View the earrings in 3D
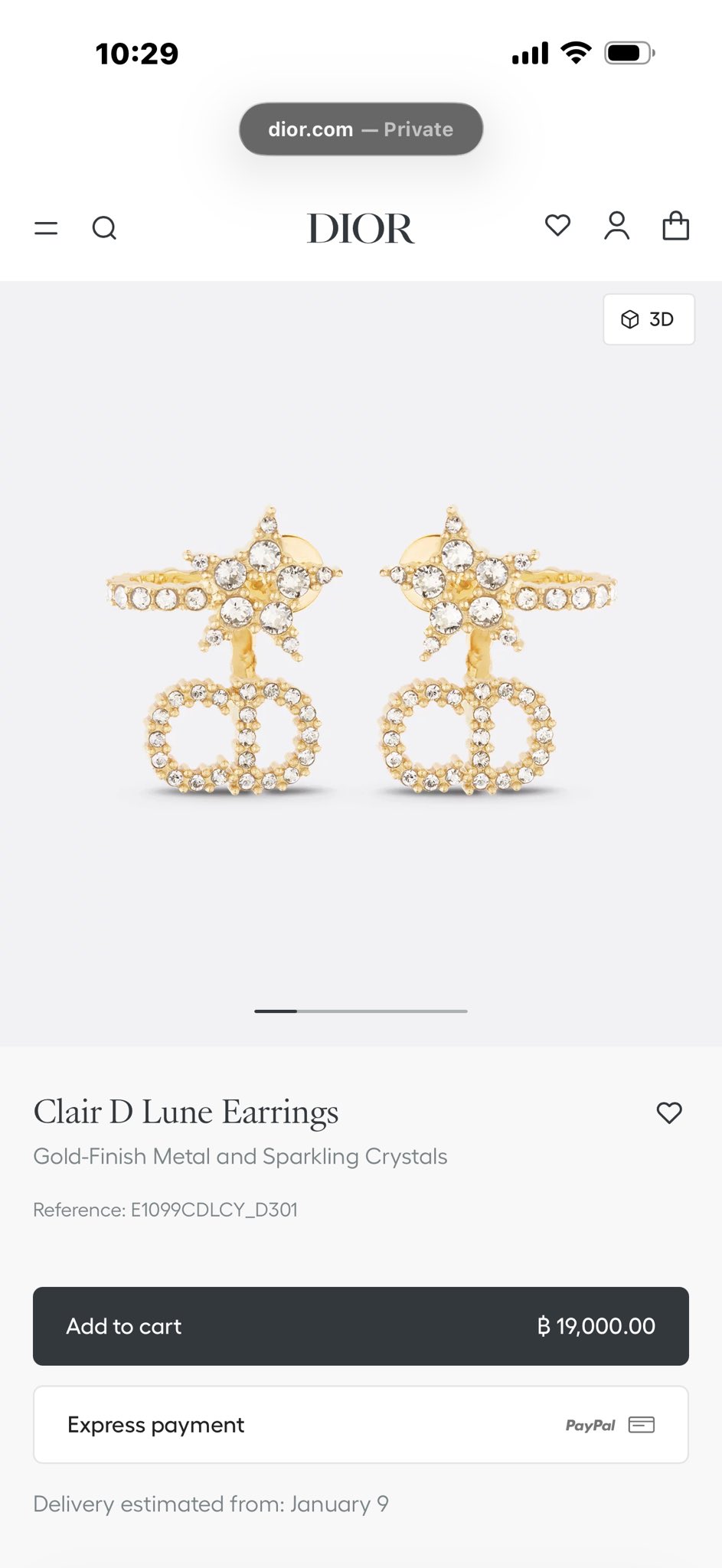The height and width of the screenshot is (1568, 722). pyautogui.click(x=648, y=319)
